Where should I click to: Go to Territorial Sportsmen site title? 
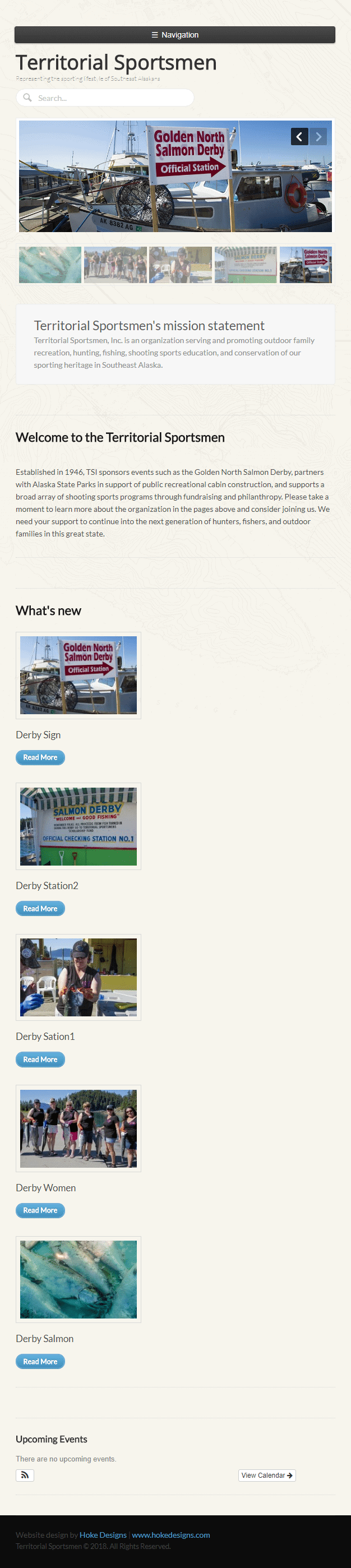[x=116, y=63]
